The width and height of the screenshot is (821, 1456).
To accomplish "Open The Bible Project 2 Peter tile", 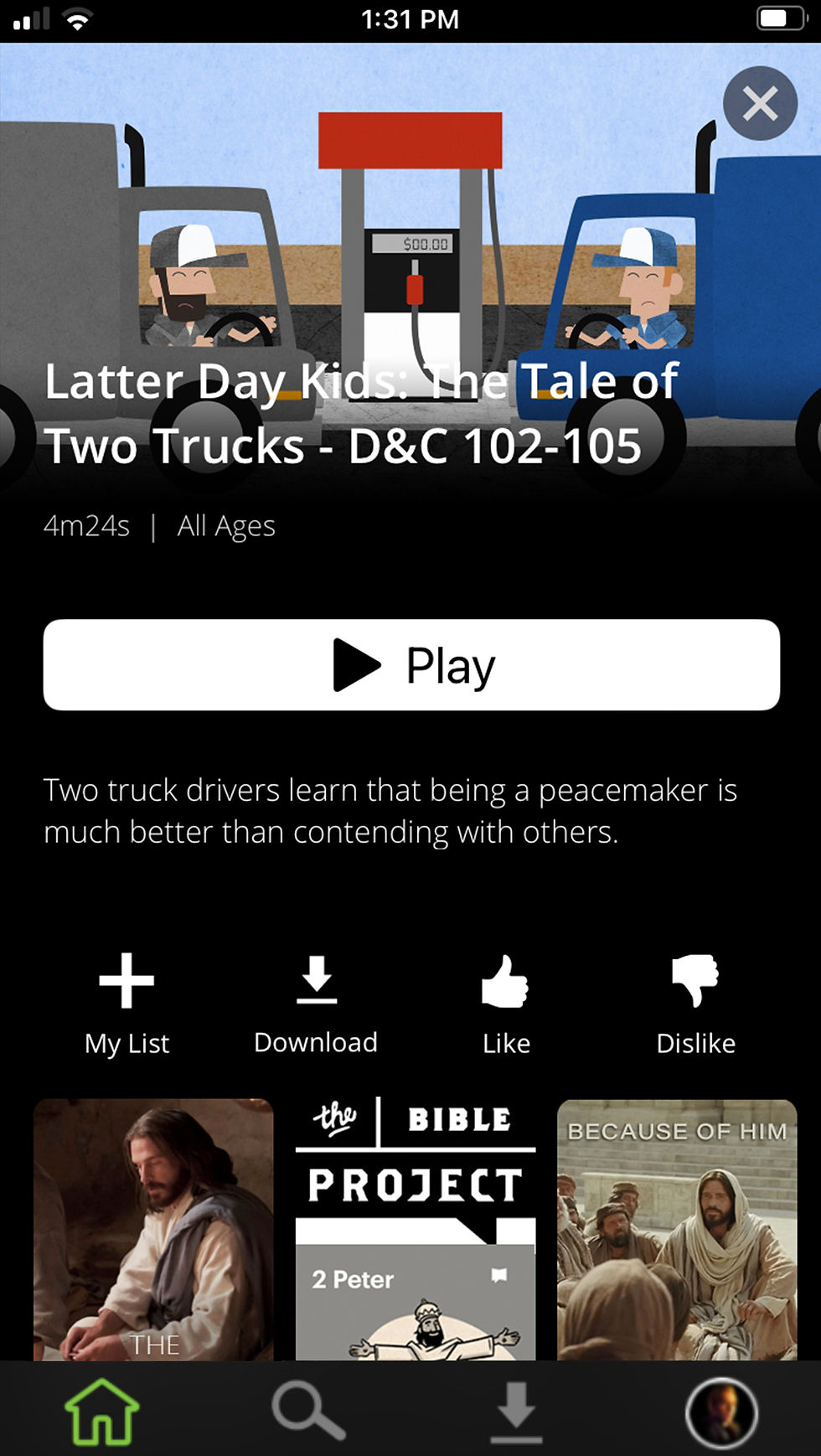I will tap(416, 1229).
